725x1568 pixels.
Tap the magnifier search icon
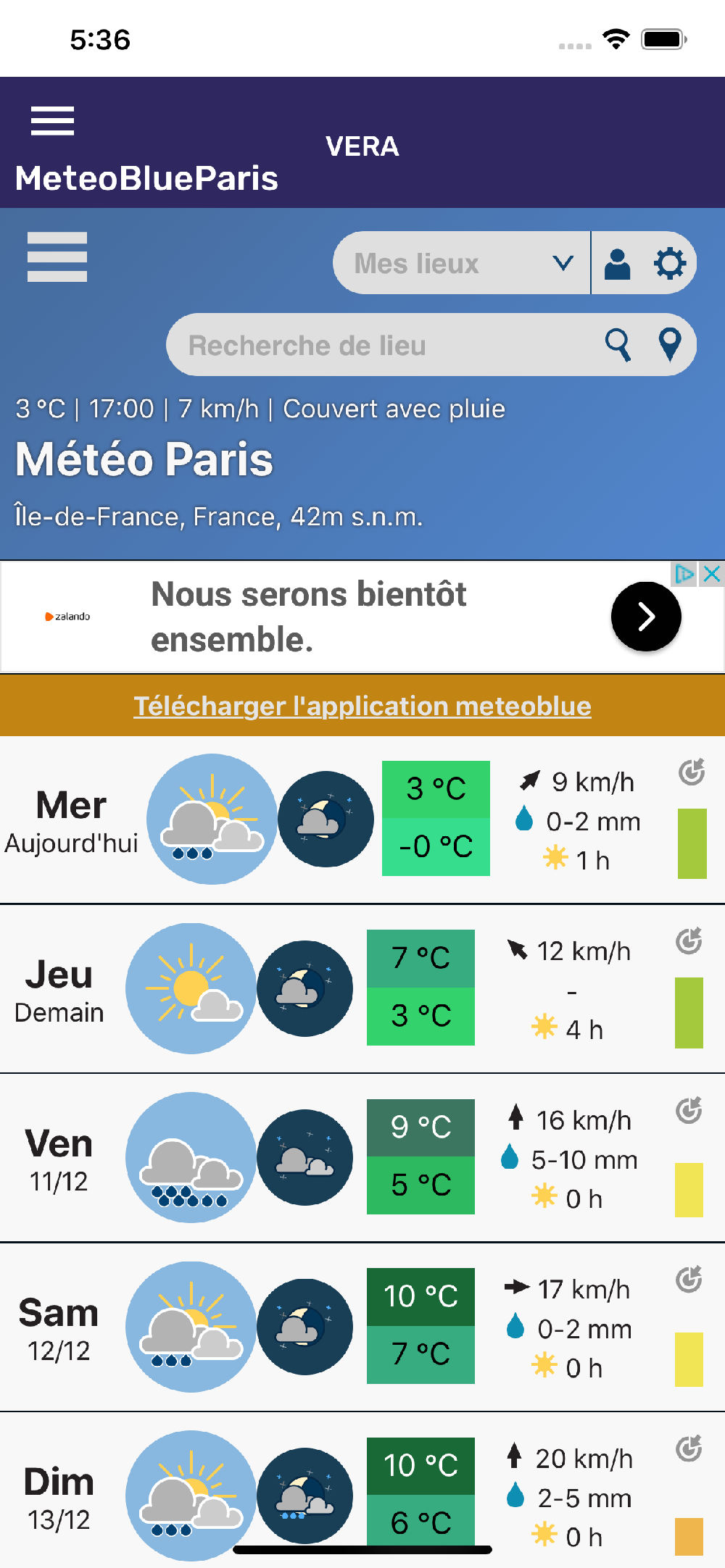(x=618, y=345)
